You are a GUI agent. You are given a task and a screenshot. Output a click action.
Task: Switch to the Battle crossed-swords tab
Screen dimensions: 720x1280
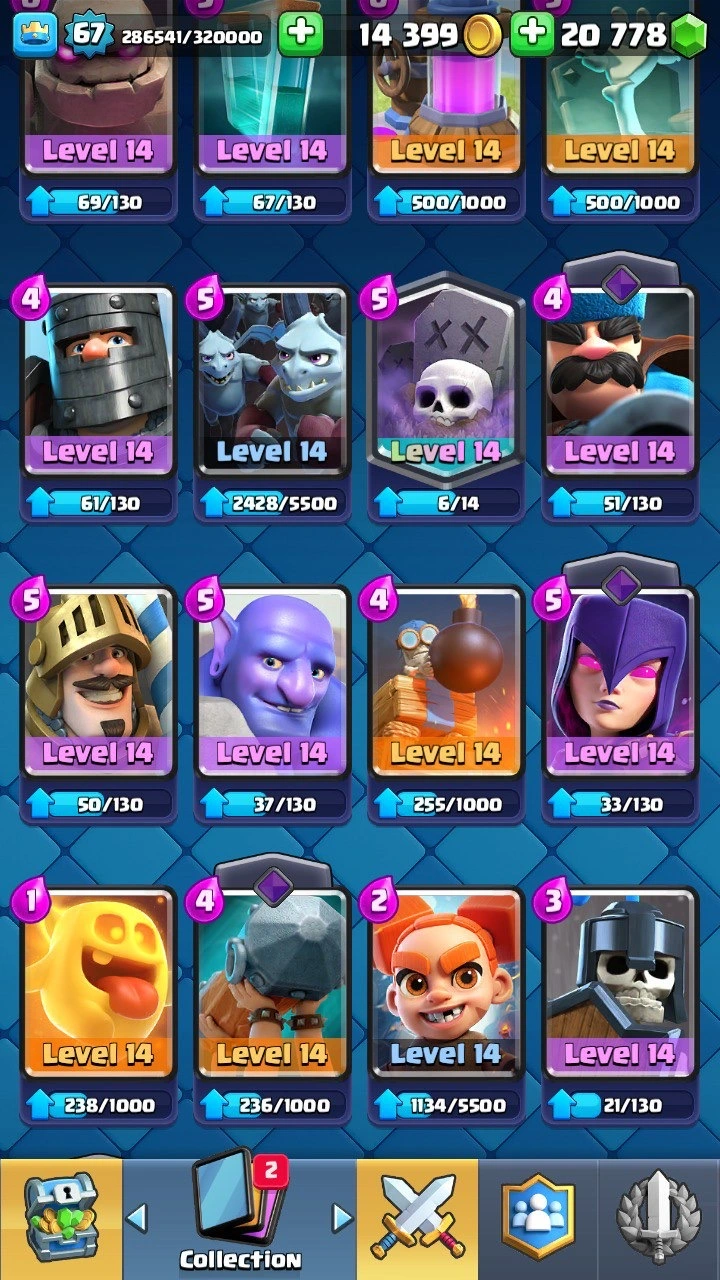(x=417, y=1218)
